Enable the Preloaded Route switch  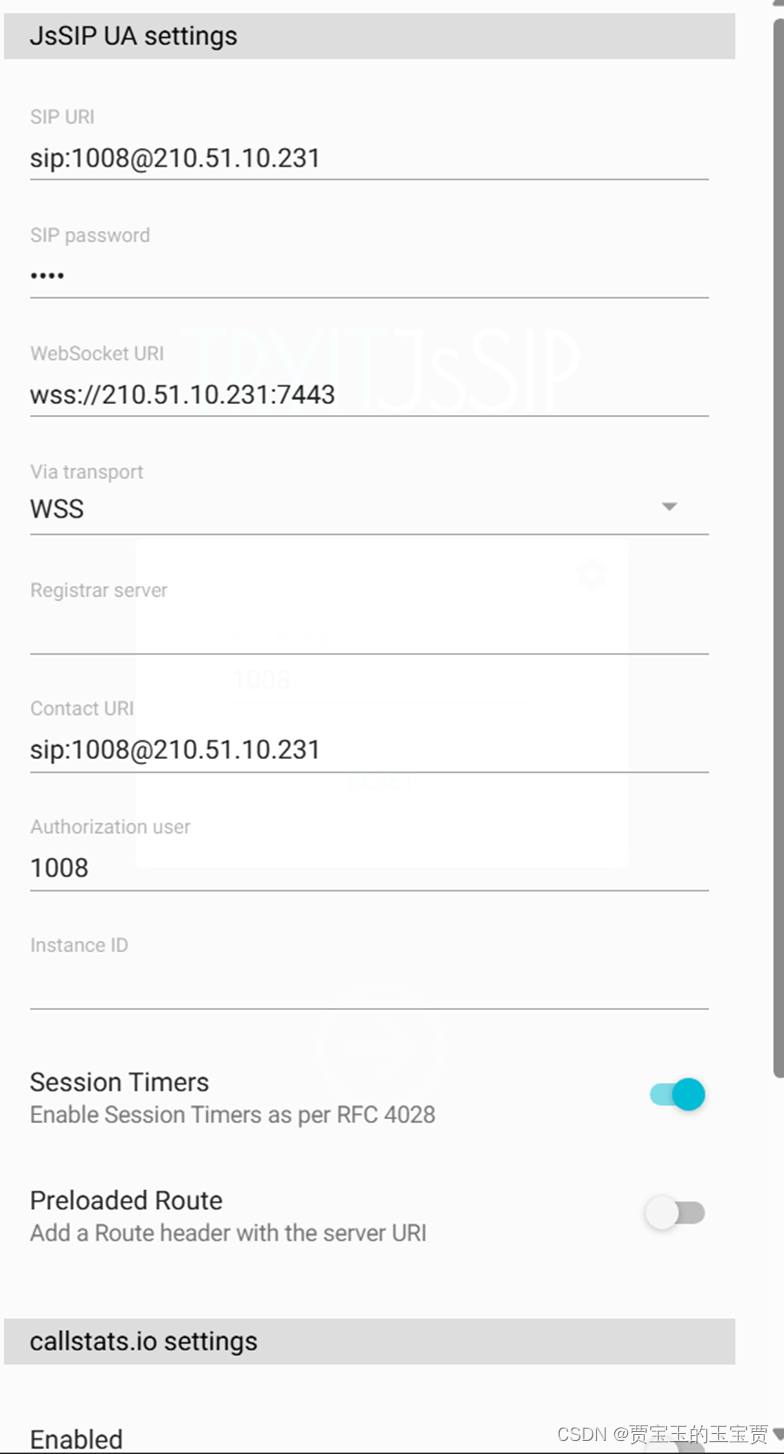[676, 1212]
